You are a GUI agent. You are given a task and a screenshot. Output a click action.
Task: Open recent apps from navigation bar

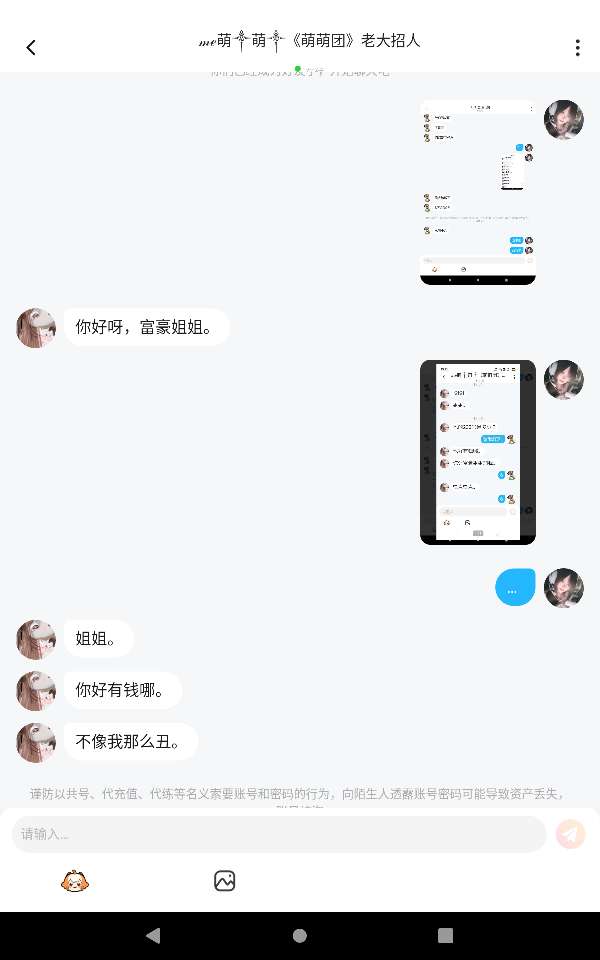(445, 936)
